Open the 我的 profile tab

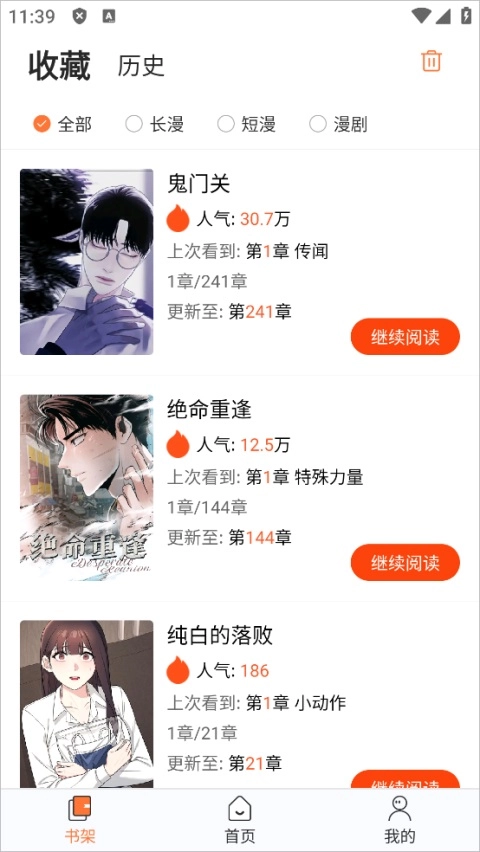[x=400, y=820]
